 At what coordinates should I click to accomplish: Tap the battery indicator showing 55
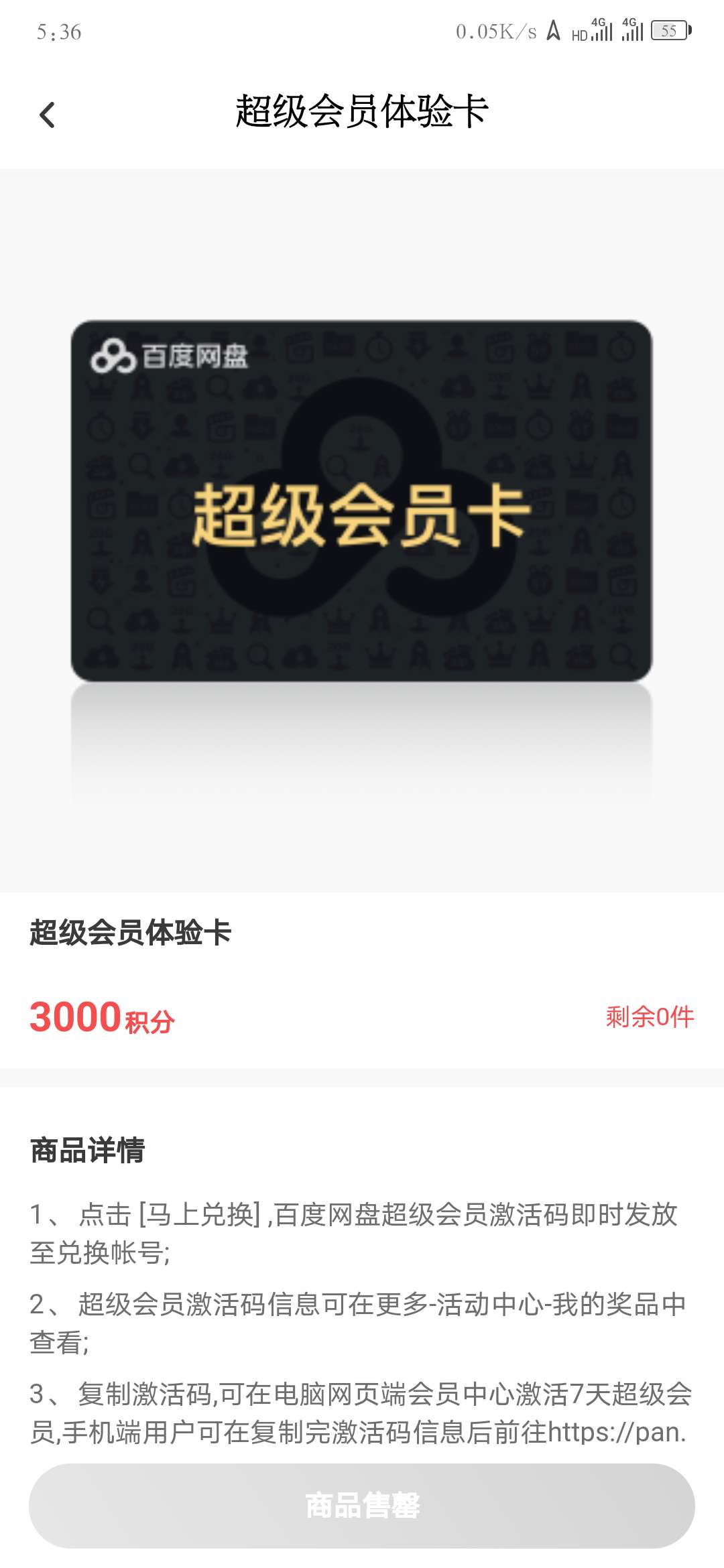(669, 29)
